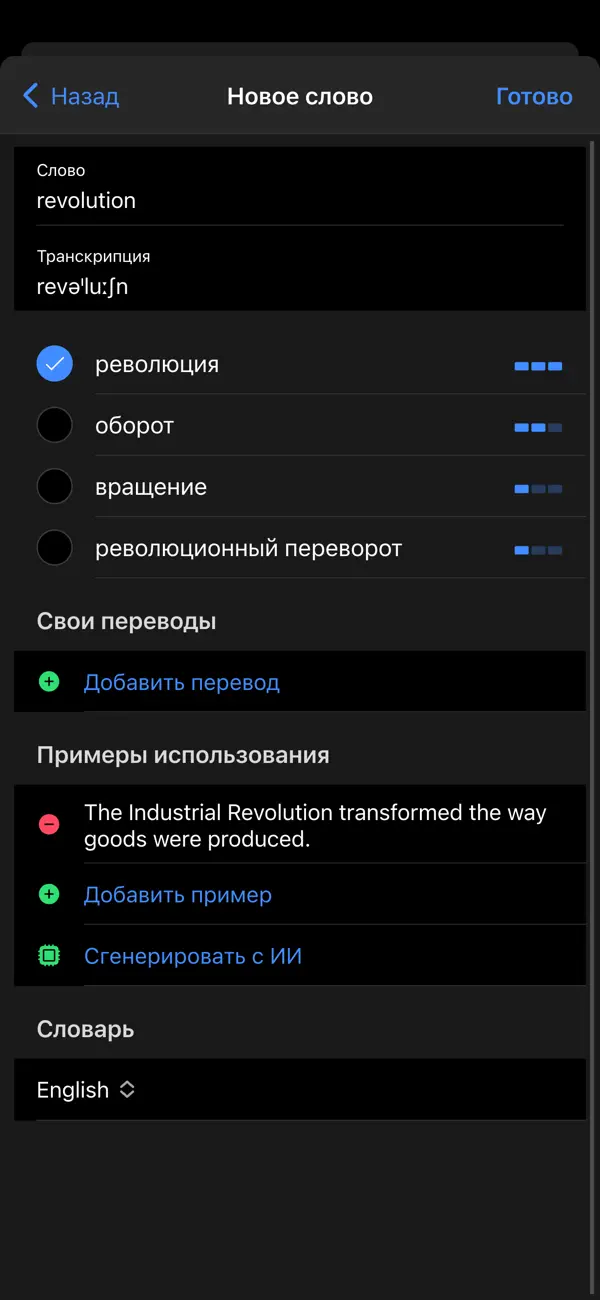Open the English dictionary picker
Image resolution: width=600 pixels, height=1300 pixels.
[x=86, y=1090]
